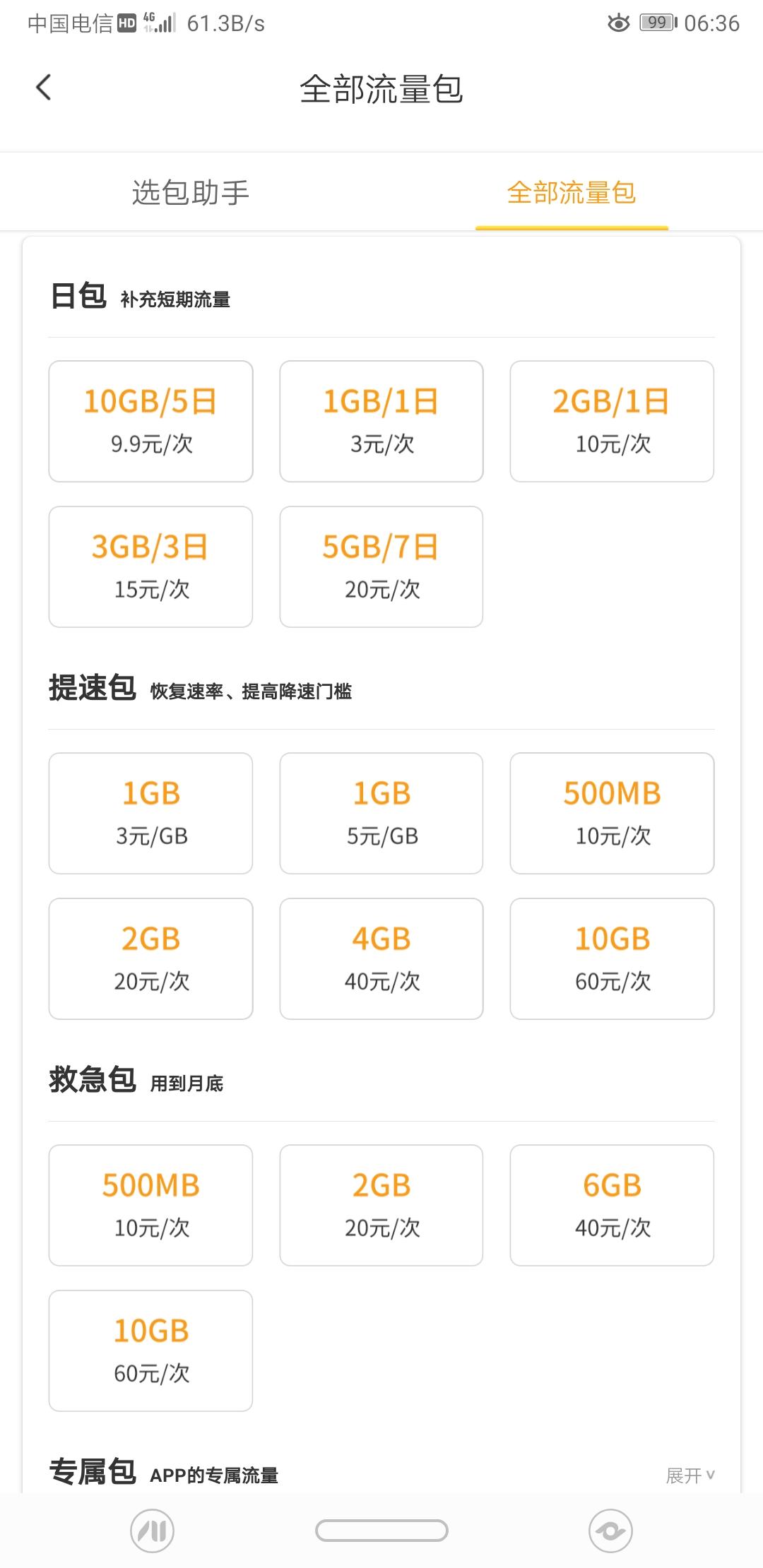
Task: Select the 1GB speed pack at 5元/GB
Action: [381, 814]
